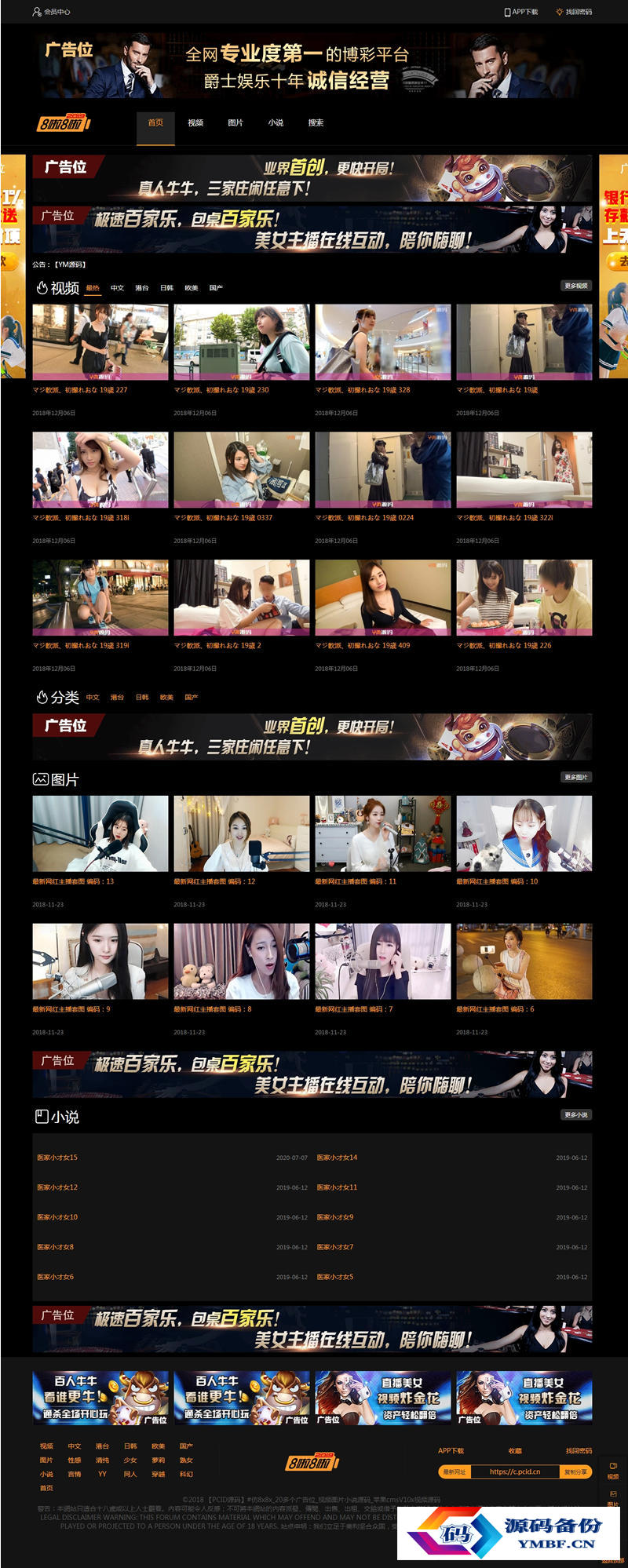
Task: Tap APP下载 in the top bar
Action: point(521,12)
